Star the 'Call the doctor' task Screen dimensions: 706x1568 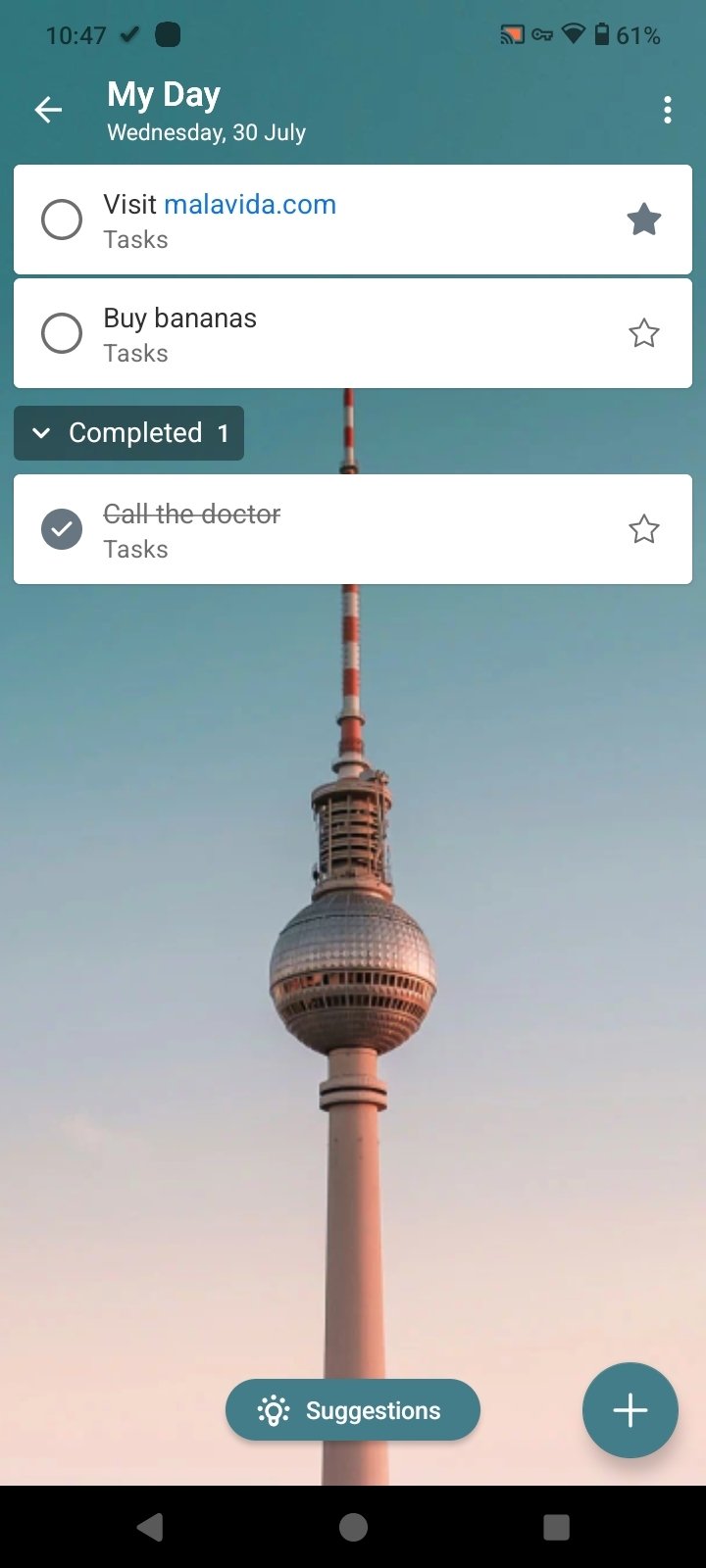tap(643, 529)
